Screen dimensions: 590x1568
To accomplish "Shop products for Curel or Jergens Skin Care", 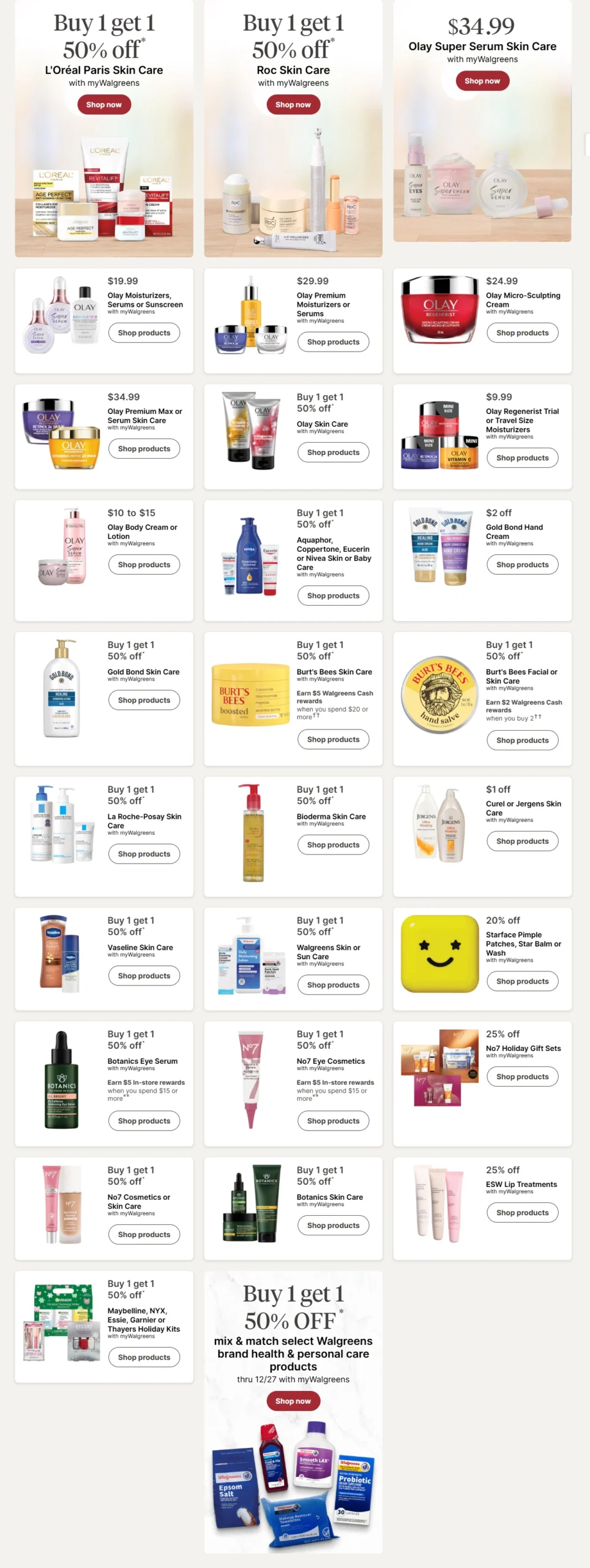I will pos(522,841).
